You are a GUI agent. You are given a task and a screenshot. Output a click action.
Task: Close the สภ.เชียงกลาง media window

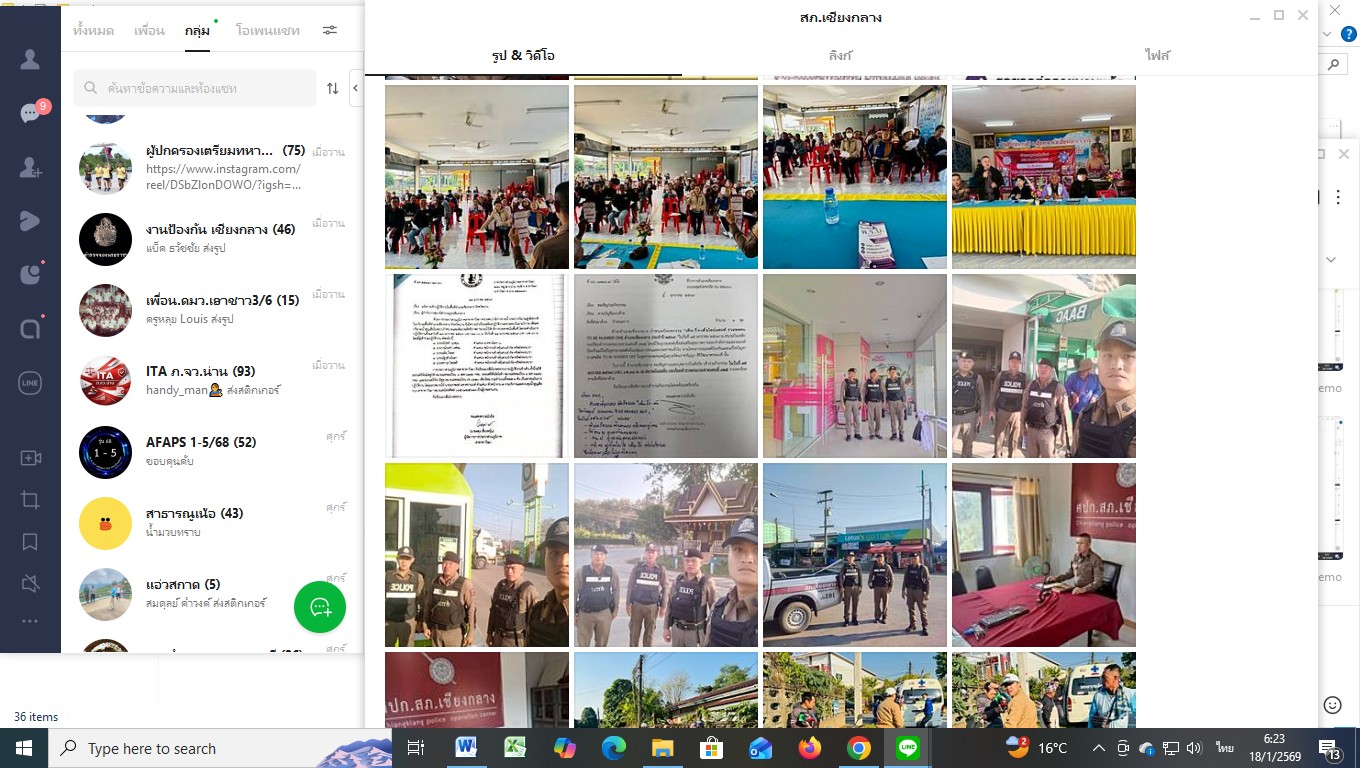(x=1303, y=15)
